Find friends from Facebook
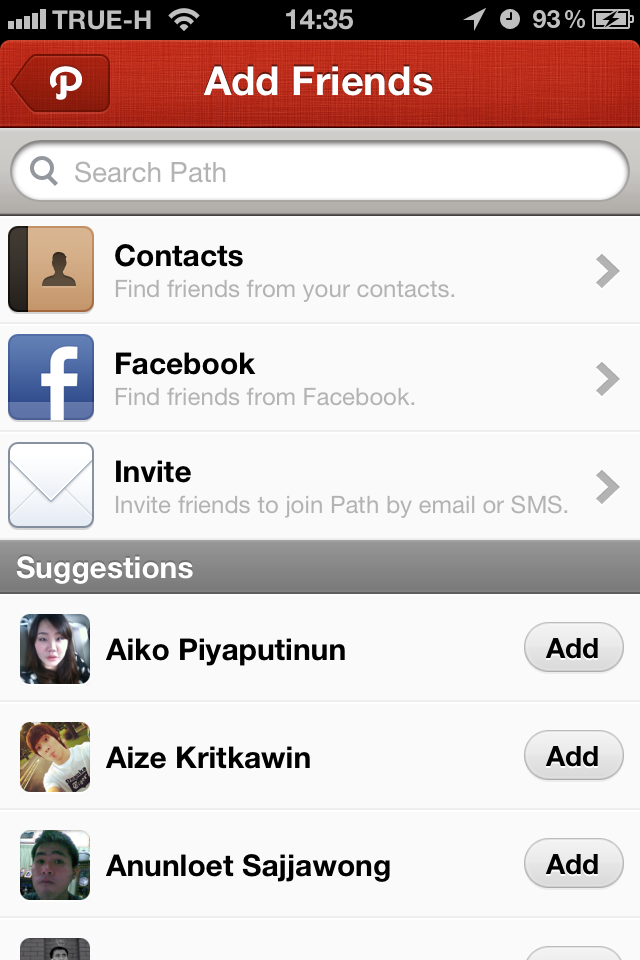Image resolution: width=640 pixels, height=960 pixels. click(x=320, y=378)
